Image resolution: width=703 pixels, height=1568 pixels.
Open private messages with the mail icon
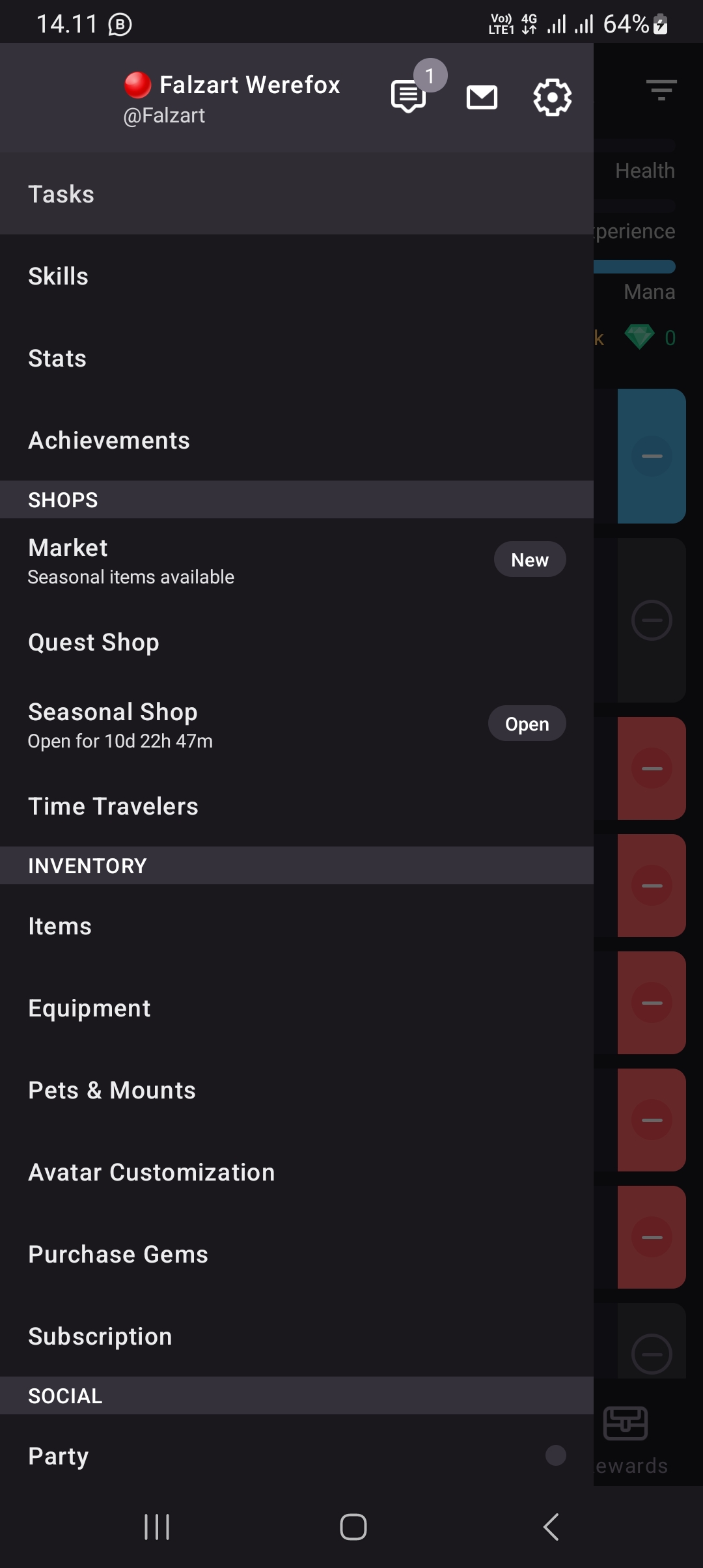pos(482,98)
